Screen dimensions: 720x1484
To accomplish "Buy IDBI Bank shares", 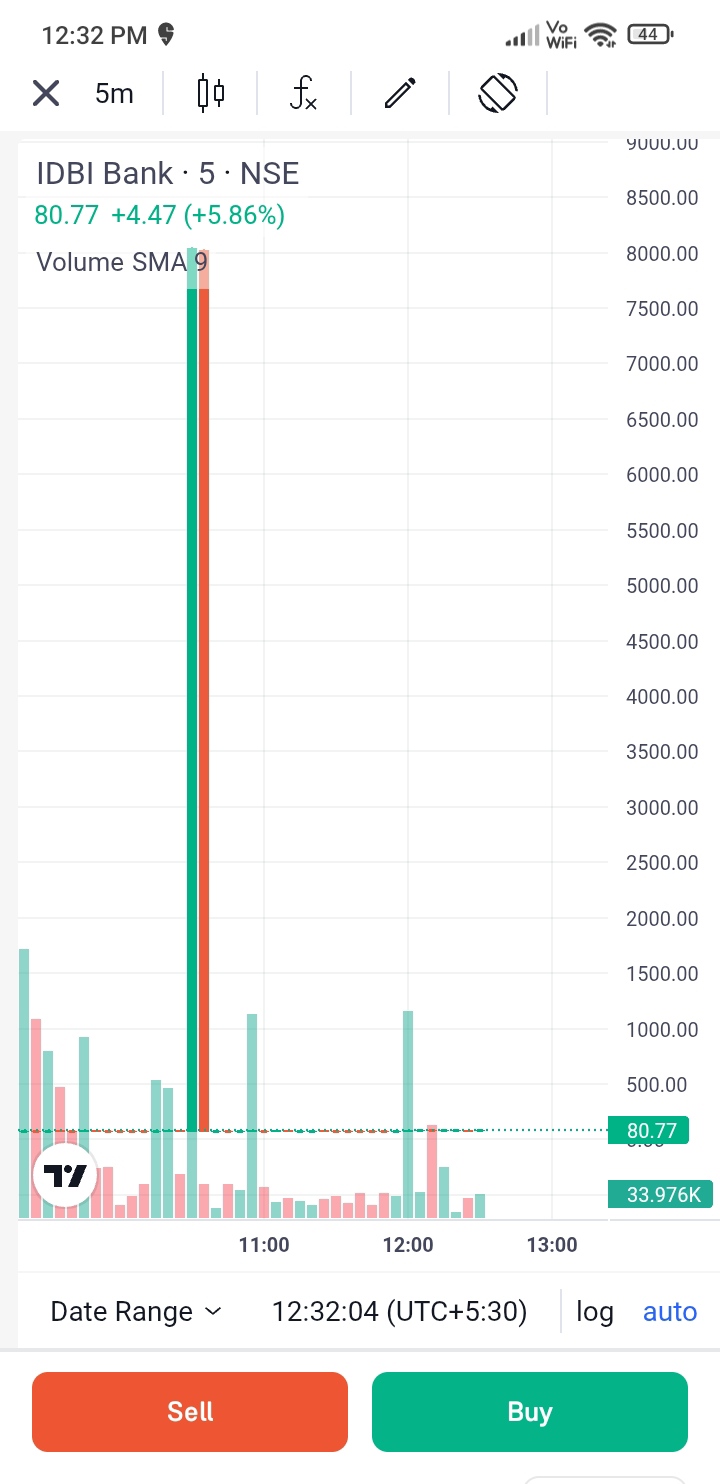I will point(529,1411).
